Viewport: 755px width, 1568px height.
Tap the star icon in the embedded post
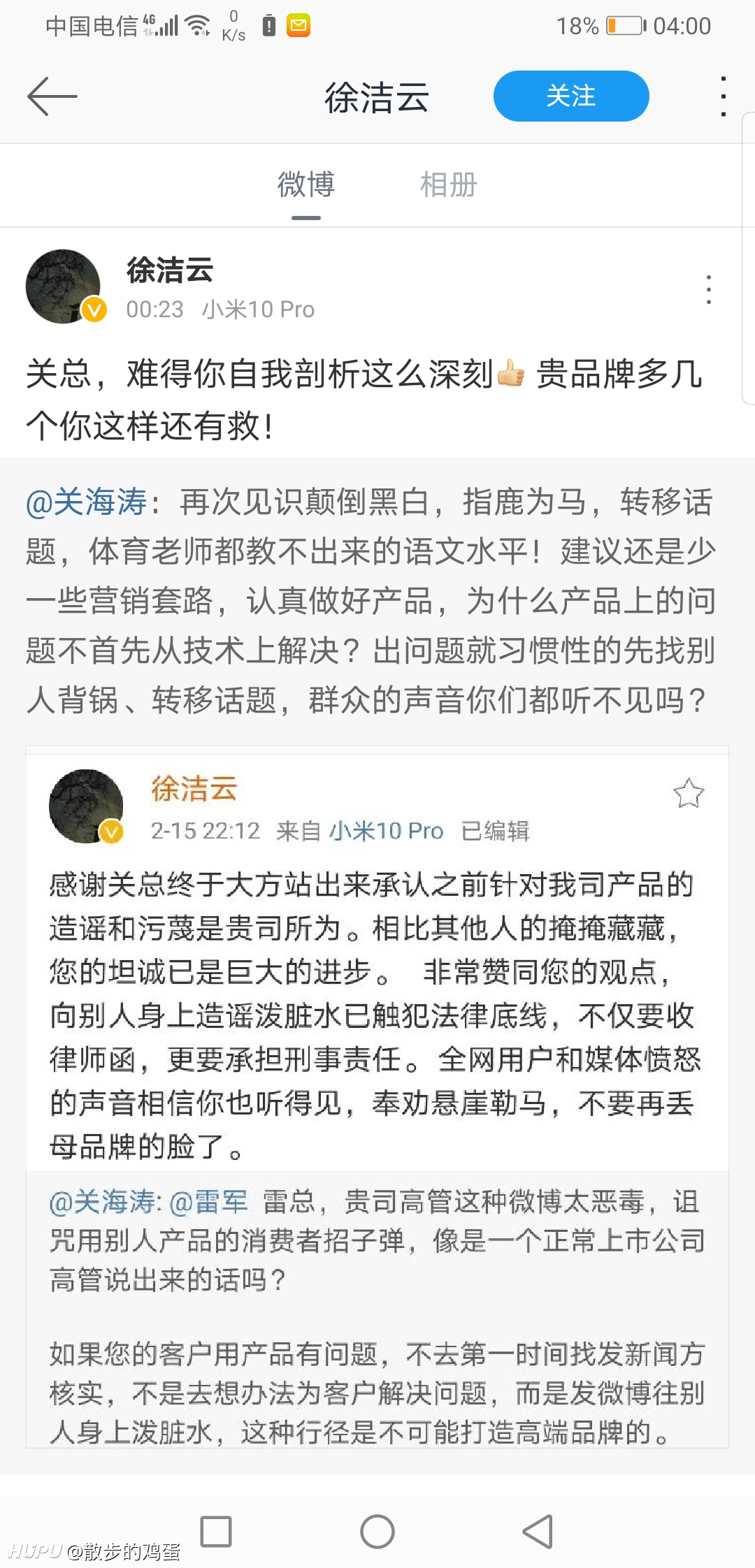[689, 793]
